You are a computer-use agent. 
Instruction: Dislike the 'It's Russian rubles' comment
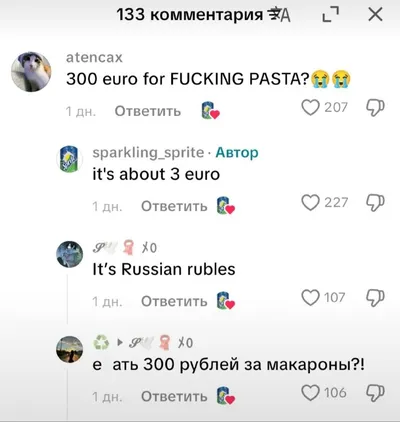click(x=375, y=298)
